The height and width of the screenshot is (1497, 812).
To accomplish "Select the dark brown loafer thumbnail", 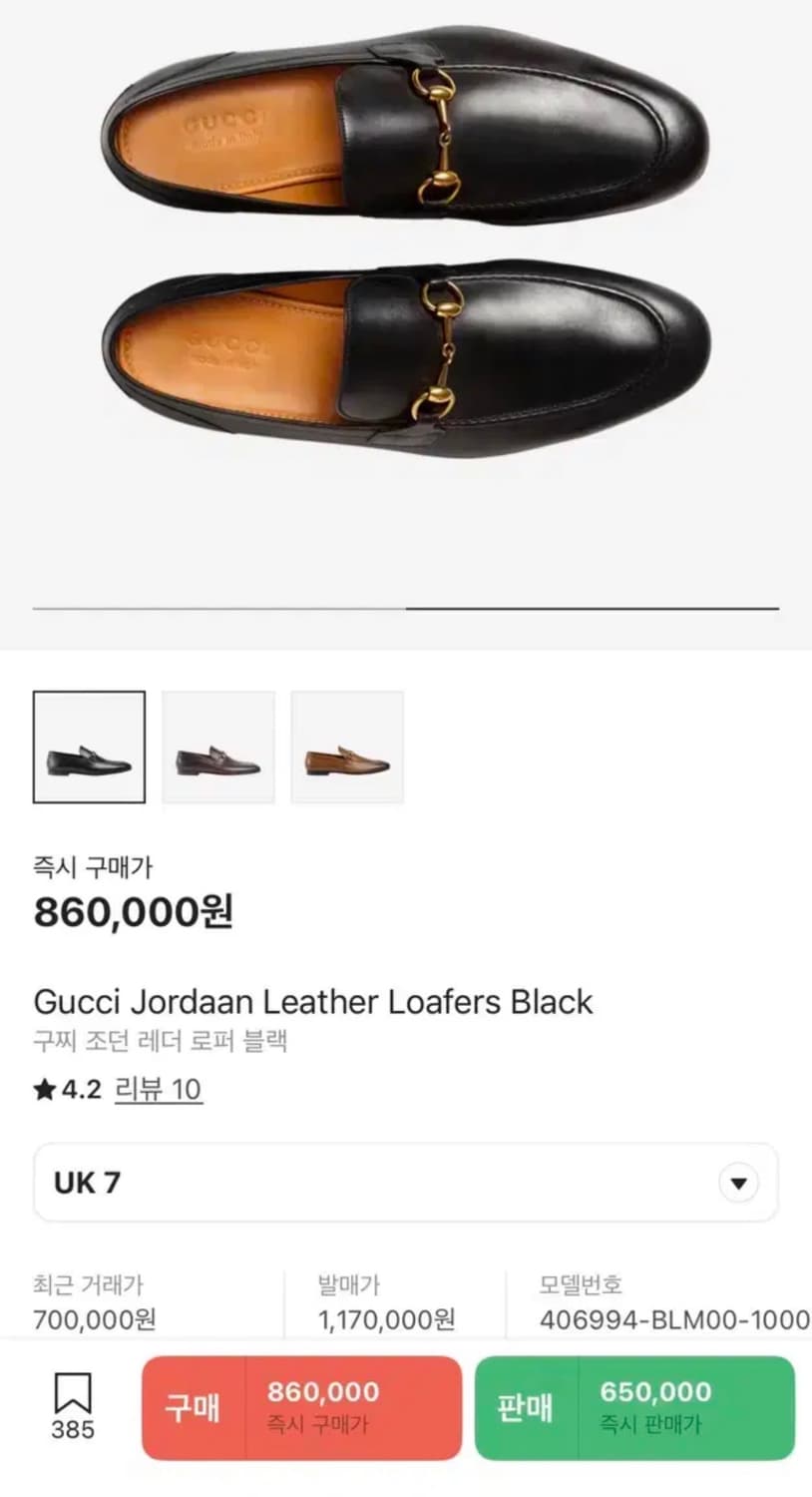I will click(217, 747).
